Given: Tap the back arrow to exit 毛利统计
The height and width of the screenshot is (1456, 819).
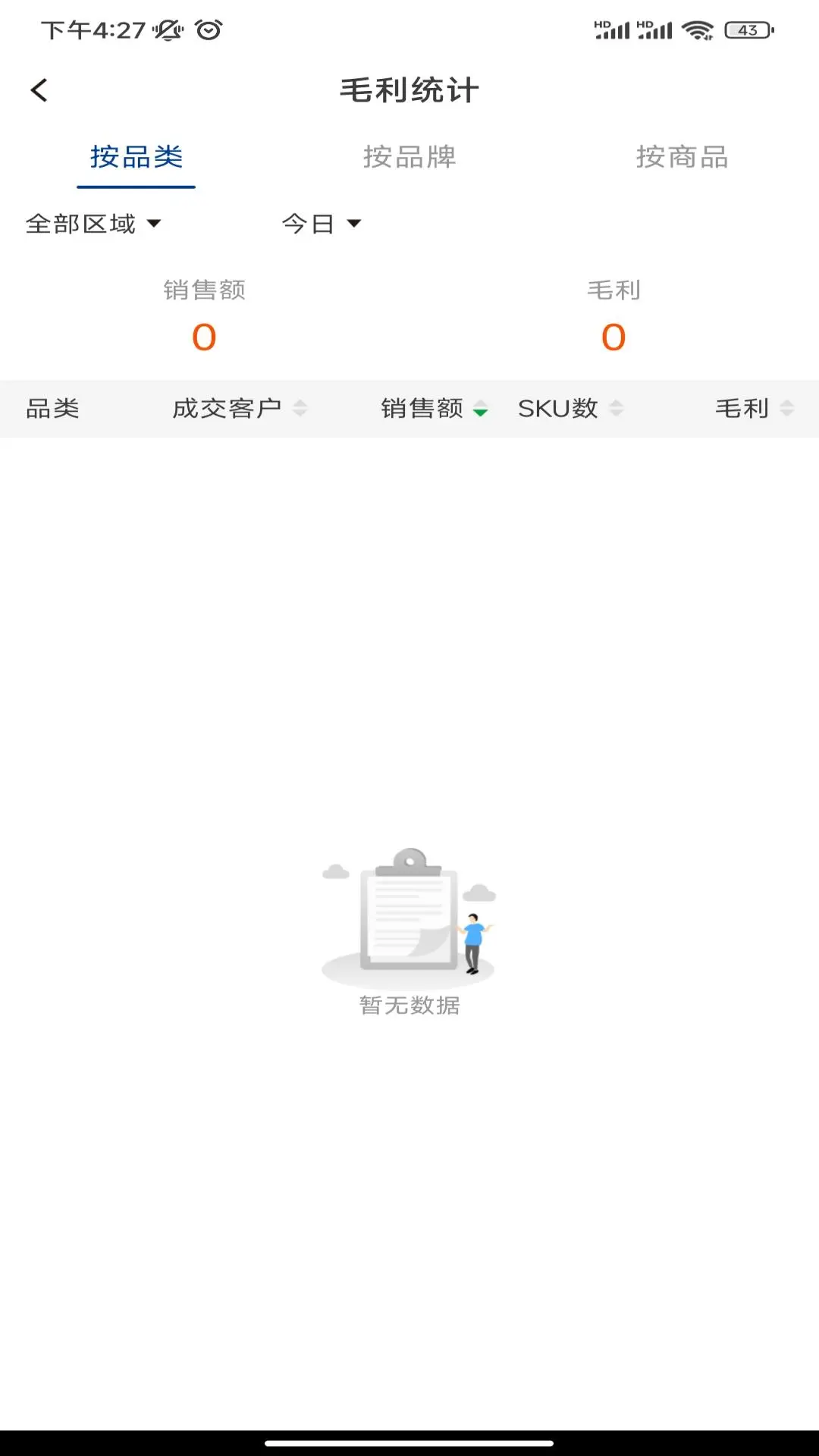Looking at the screenshot, I should (37, 89).
